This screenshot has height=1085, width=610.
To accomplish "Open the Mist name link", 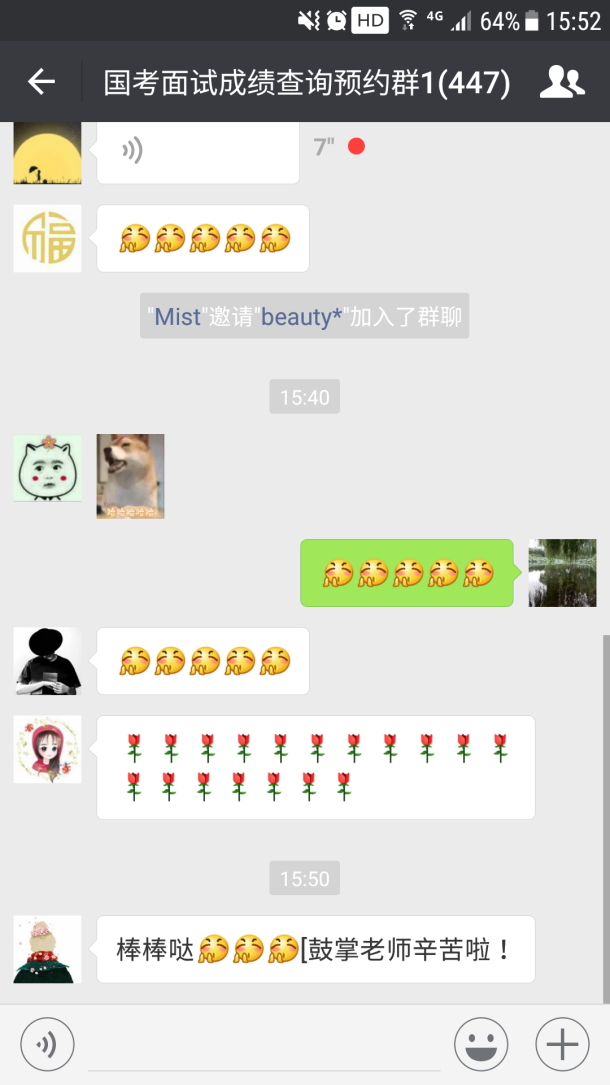I will [178, 318].
